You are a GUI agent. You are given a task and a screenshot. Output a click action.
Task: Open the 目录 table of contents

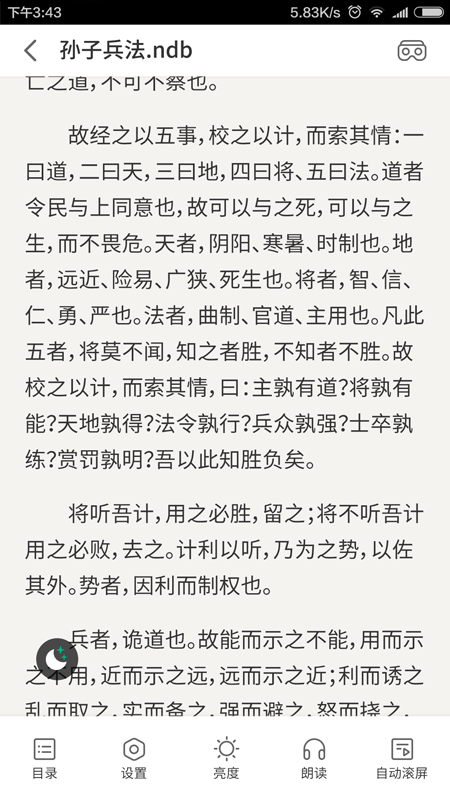[45, 759]
